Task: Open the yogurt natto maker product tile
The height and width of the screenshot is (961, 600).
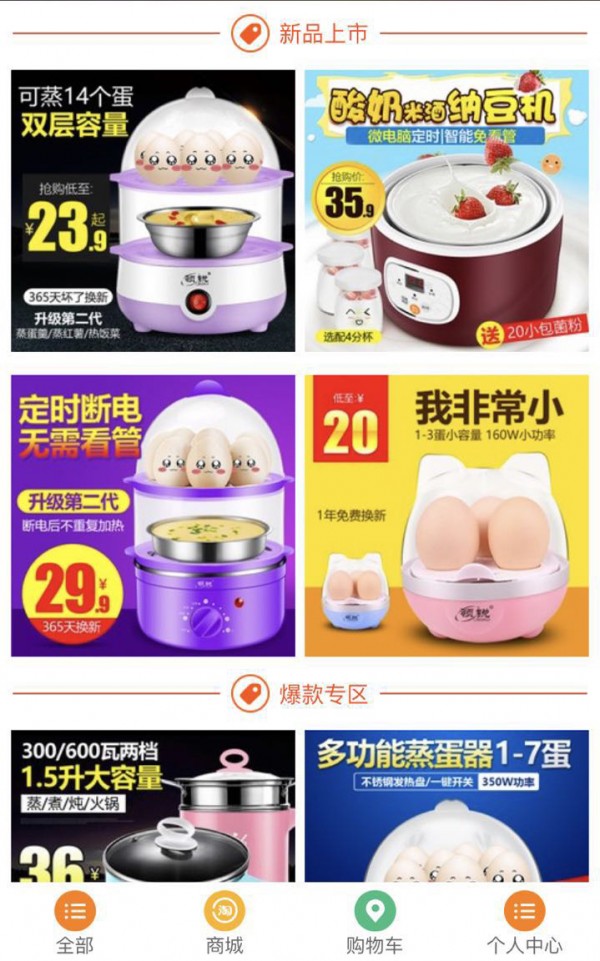Action: coord(447,210)
